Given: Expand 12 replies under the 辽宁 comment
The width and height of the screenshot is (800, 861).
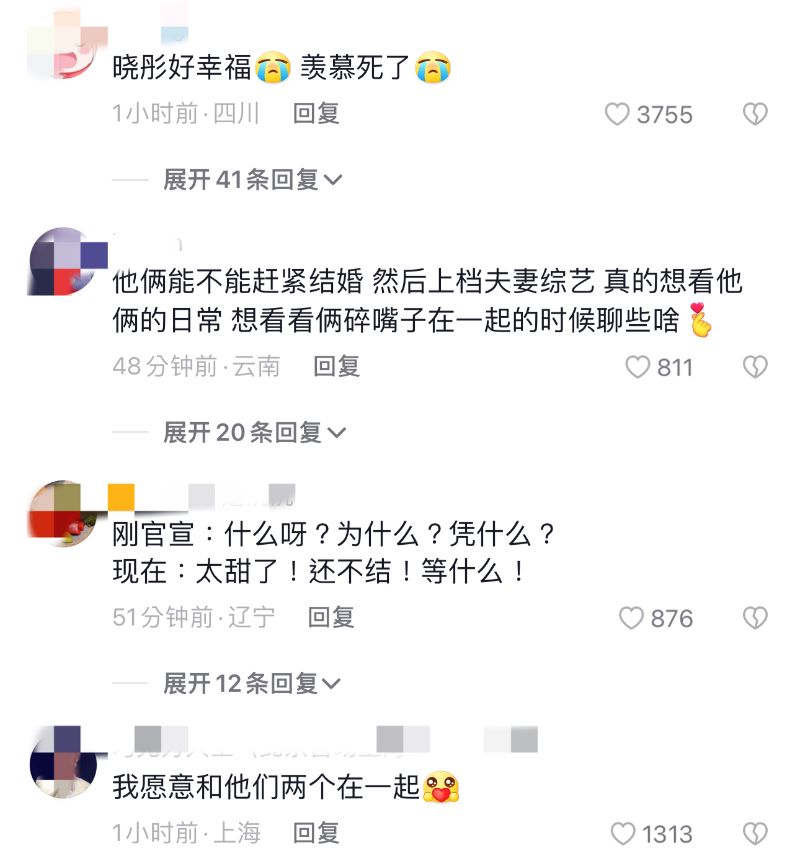Looking at the screenshot, I should point(252,684).
